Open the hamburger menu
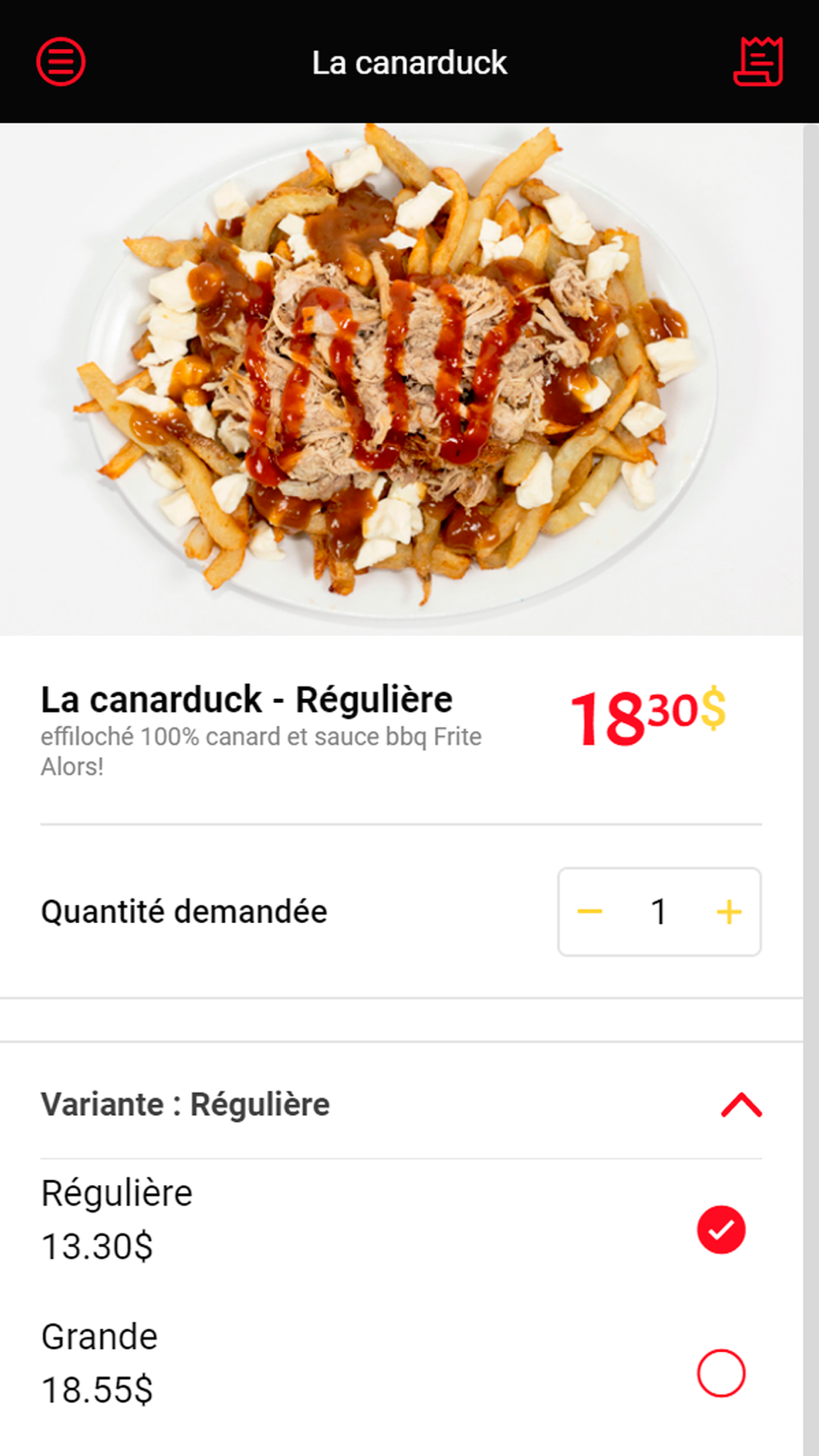 tap(61, 61)
